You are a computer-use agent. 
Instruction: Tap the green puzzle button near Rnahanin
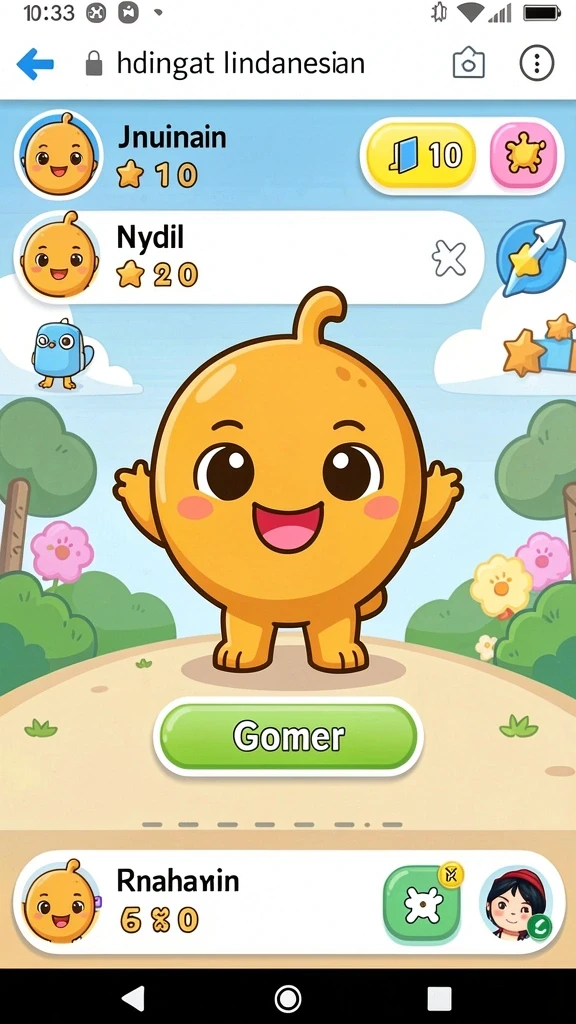422,902
